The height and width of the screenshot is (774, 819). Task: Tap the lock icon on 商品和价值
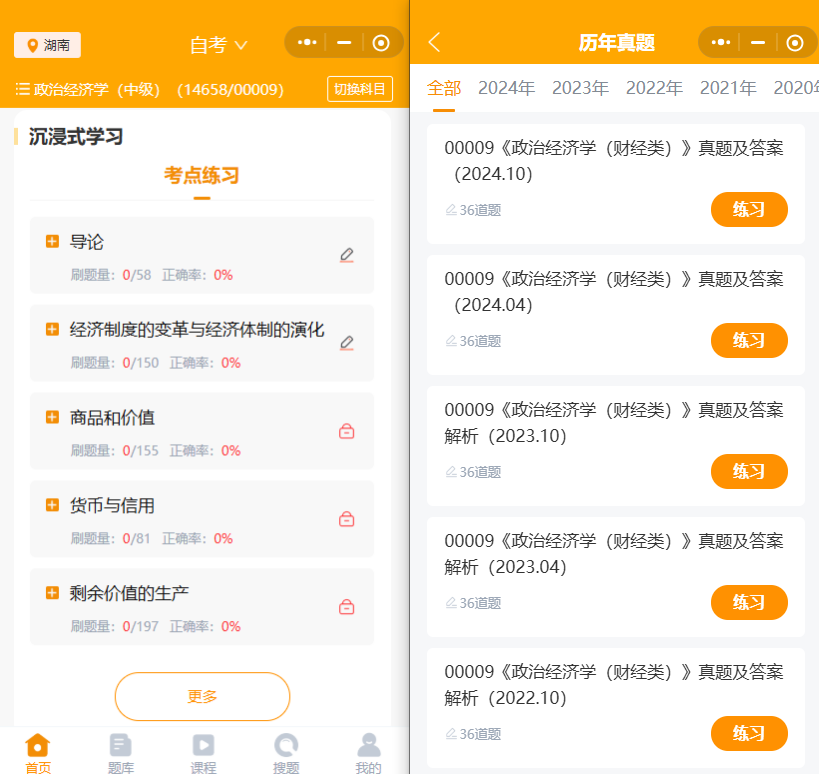347,431
